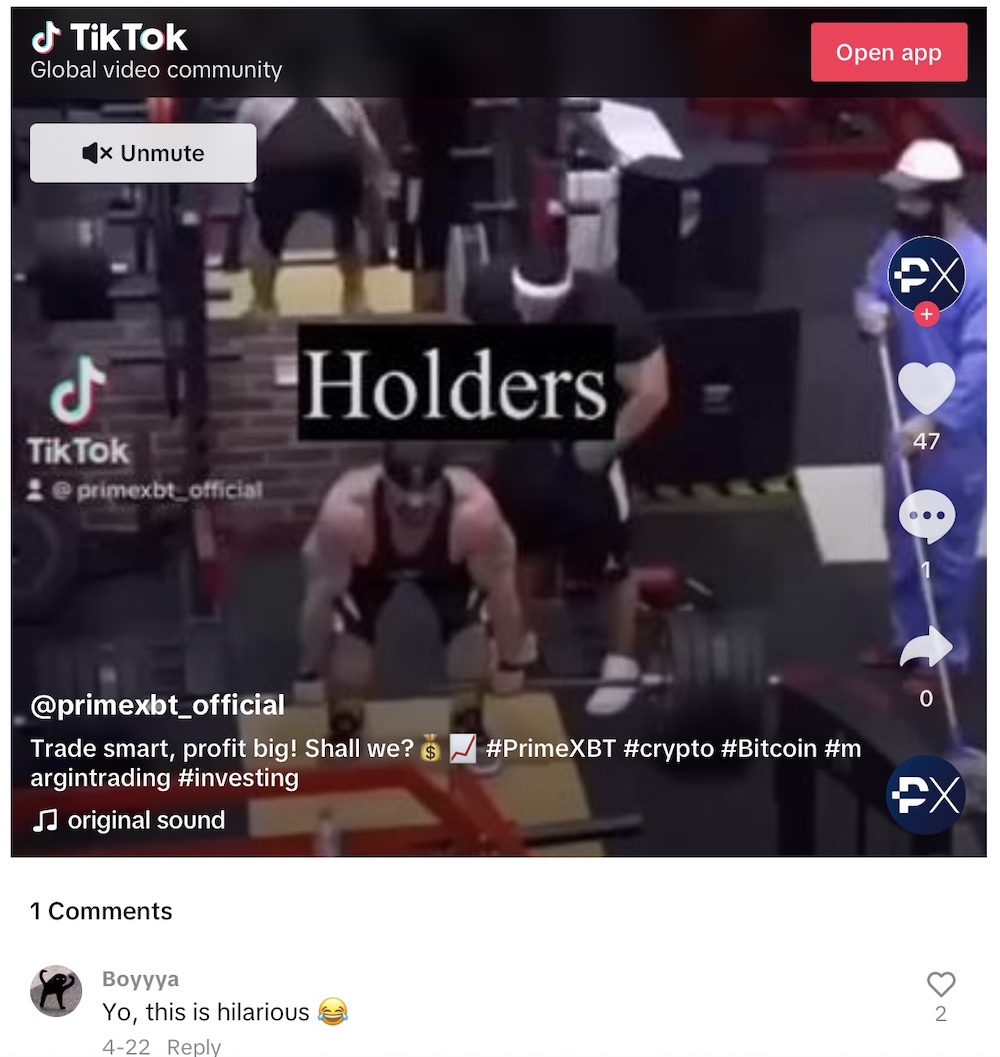Screen dimensions: 1000x1057
Task: Open the @primexbt_official username link
Action: point(158,705)
